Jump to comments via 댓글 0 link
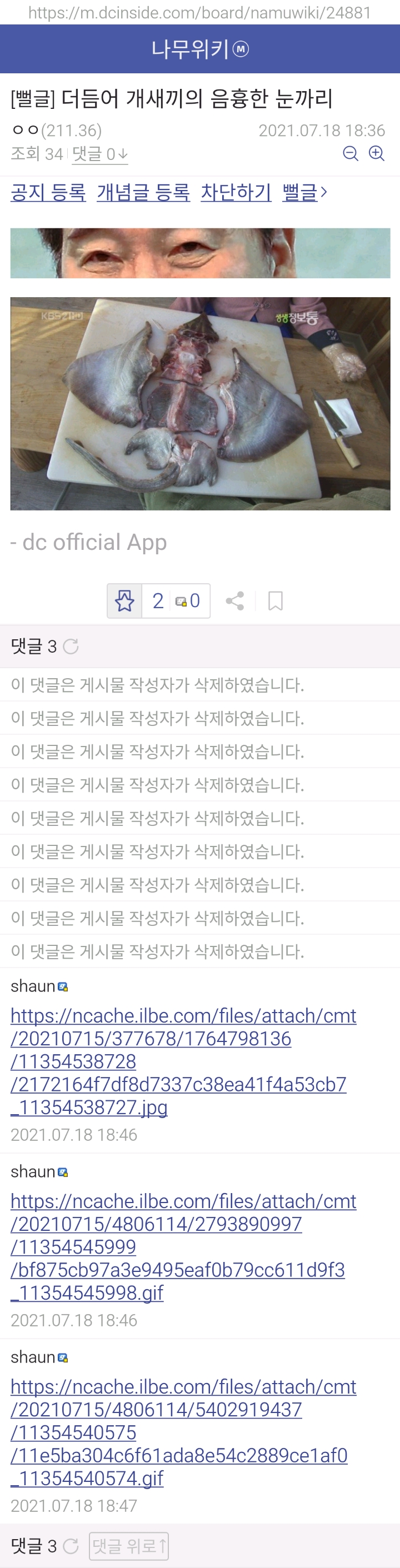The image size is (400, 1568). point(100,154)
